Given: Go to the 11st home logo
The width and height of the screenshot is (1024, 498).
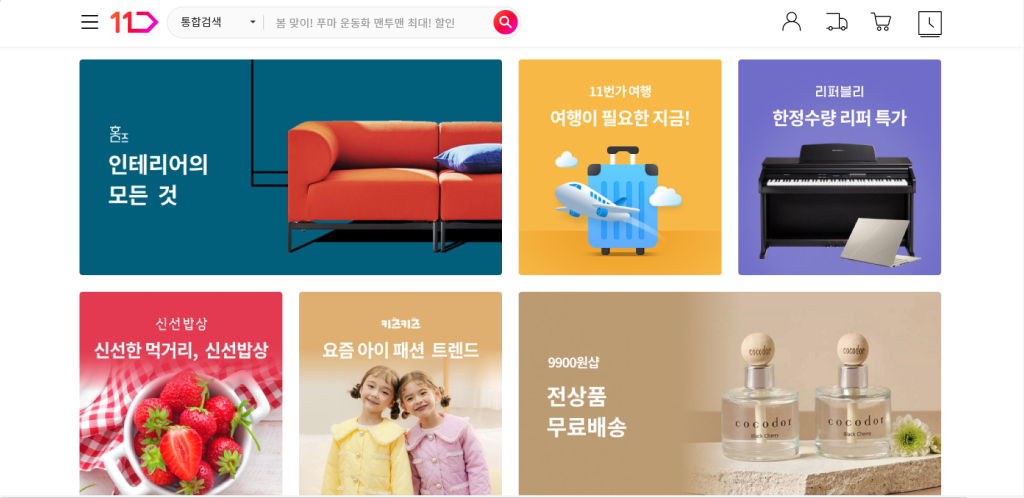Looking at the screenshot, I should [134, 22].
